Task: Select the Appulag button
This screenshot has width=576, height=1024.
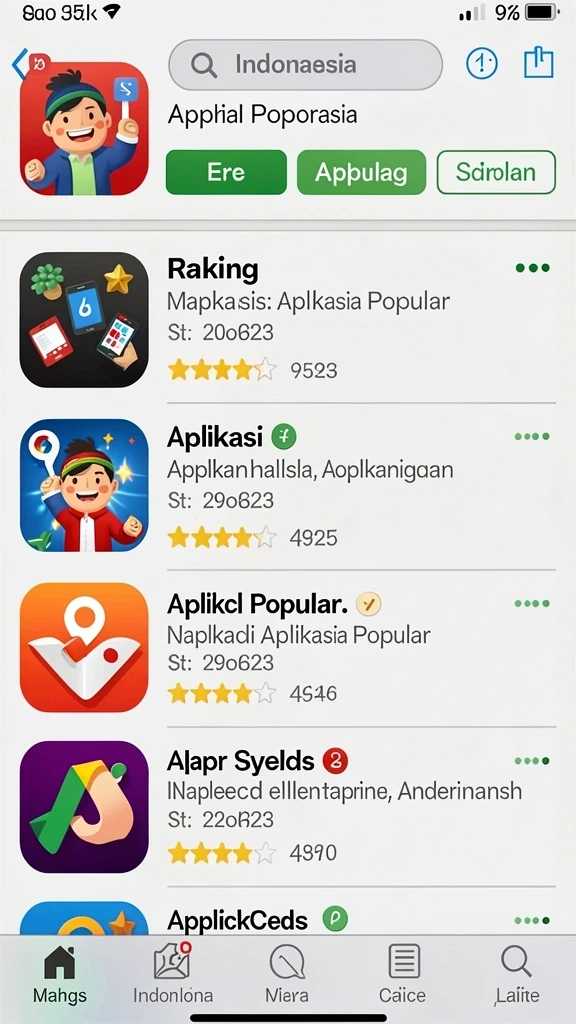Action: click(x=361, y=172)
